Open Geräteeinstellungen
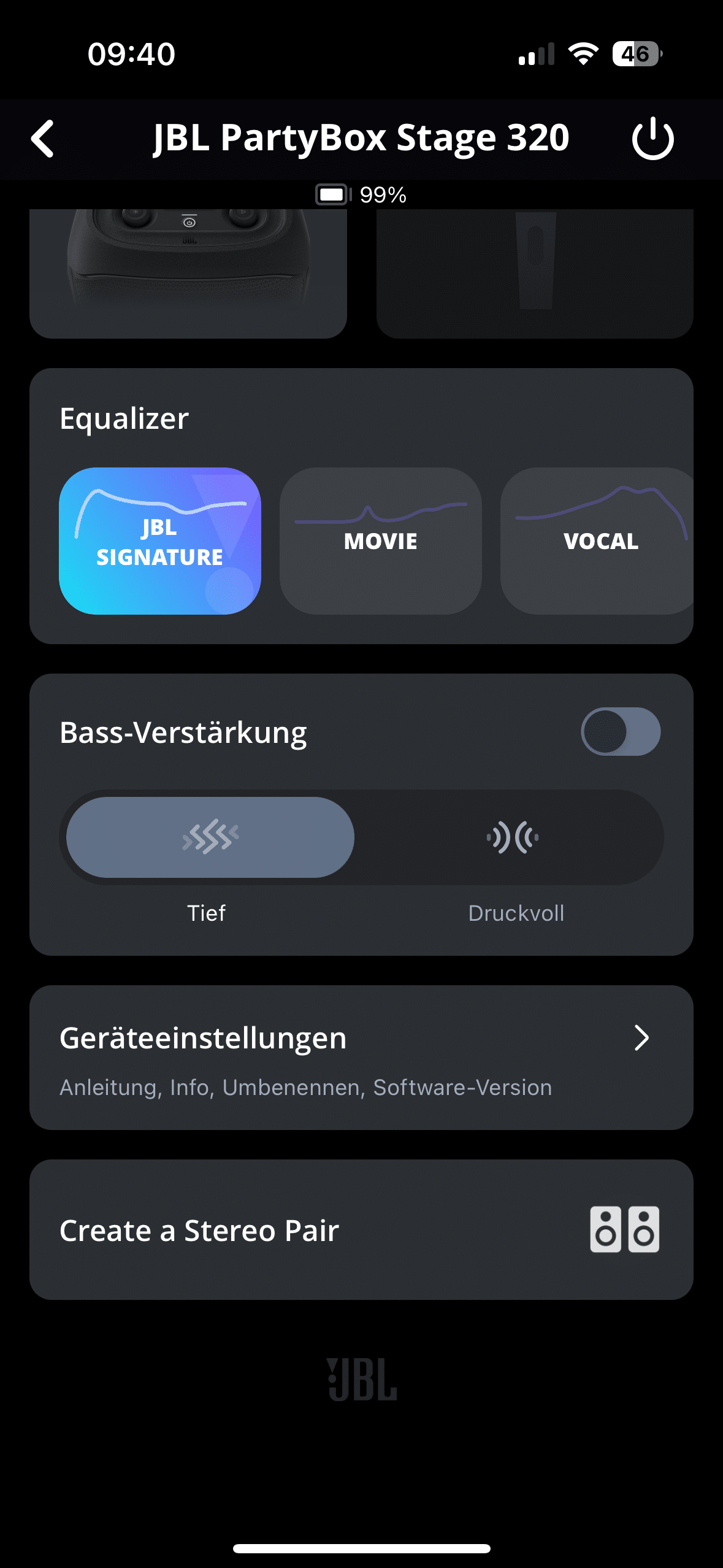Image resolution: width=723 pixels, height=1568 pixels. tap(361, 1057)
